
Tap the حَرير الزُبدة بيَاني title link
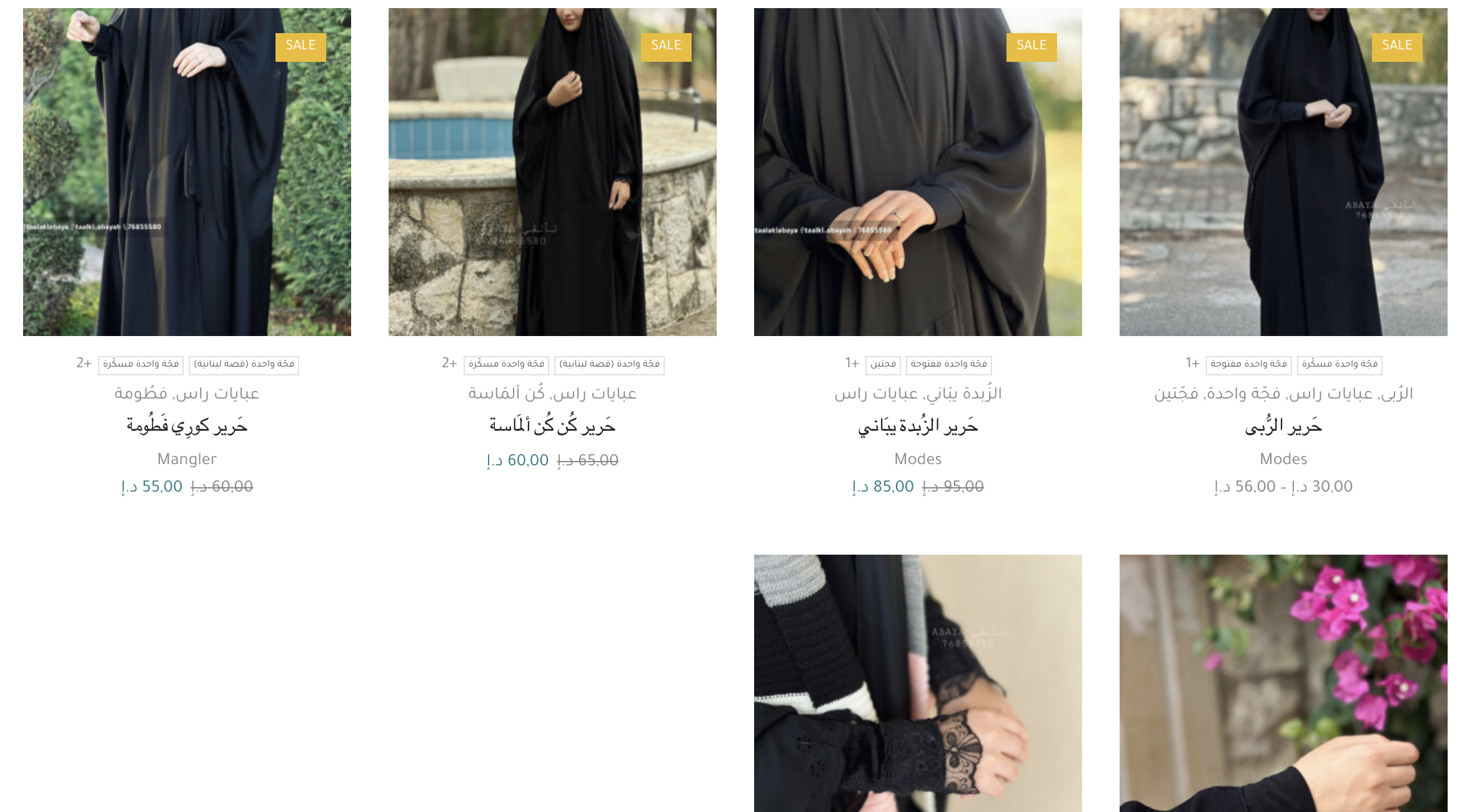click(x=918, y=427)
